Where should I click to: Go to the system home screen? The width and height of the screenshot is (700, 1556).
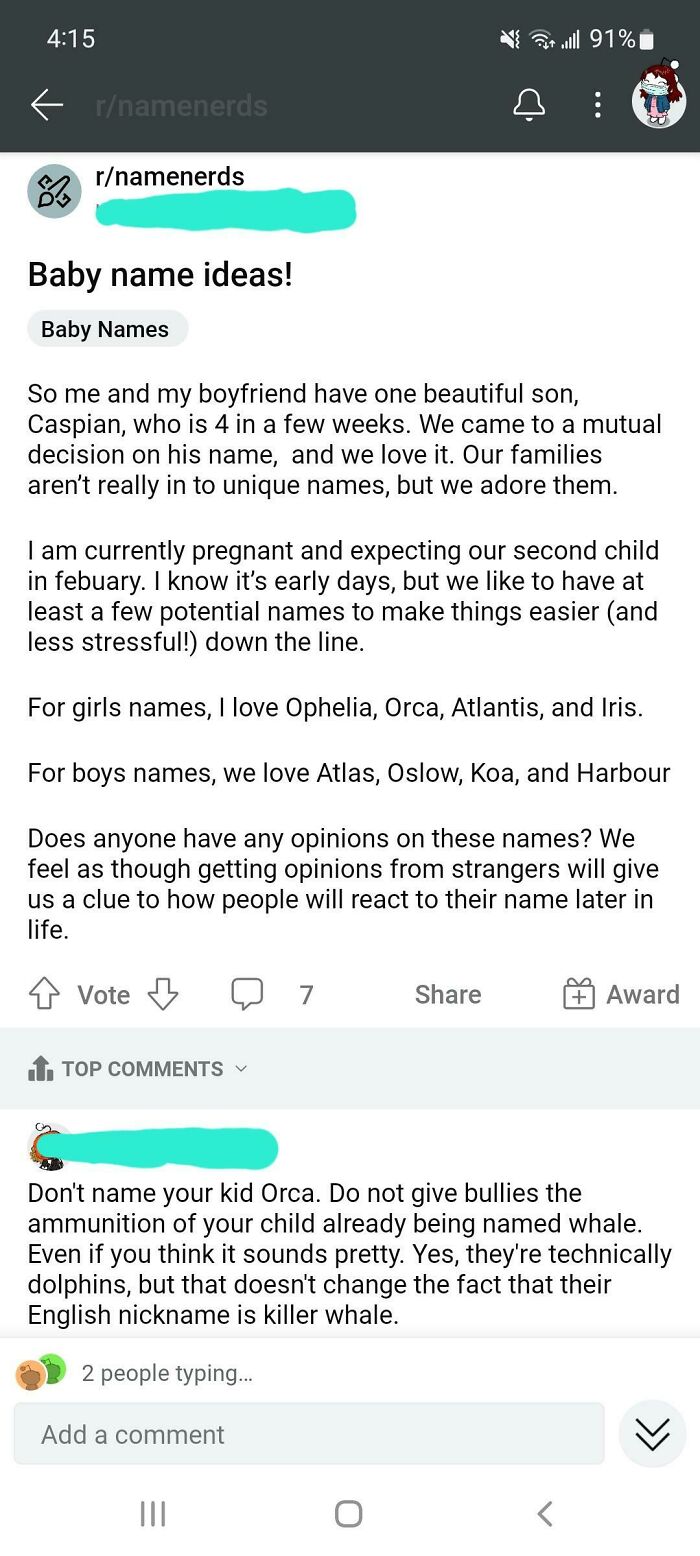click(348, 1513)
